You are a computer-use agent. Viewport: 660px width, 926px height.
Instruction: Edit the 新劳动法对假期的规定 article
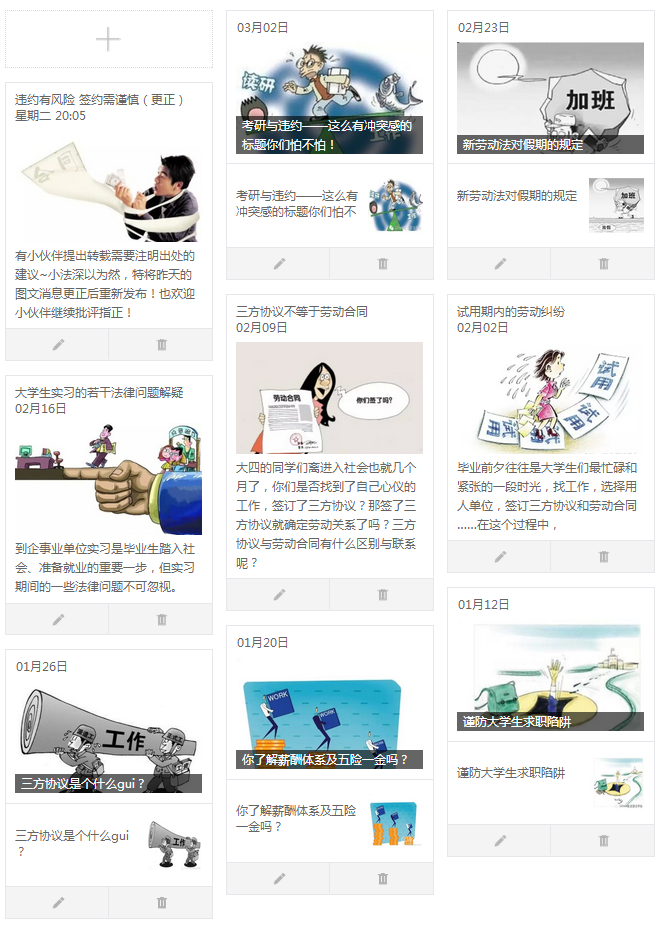click(x=500, y=263)
